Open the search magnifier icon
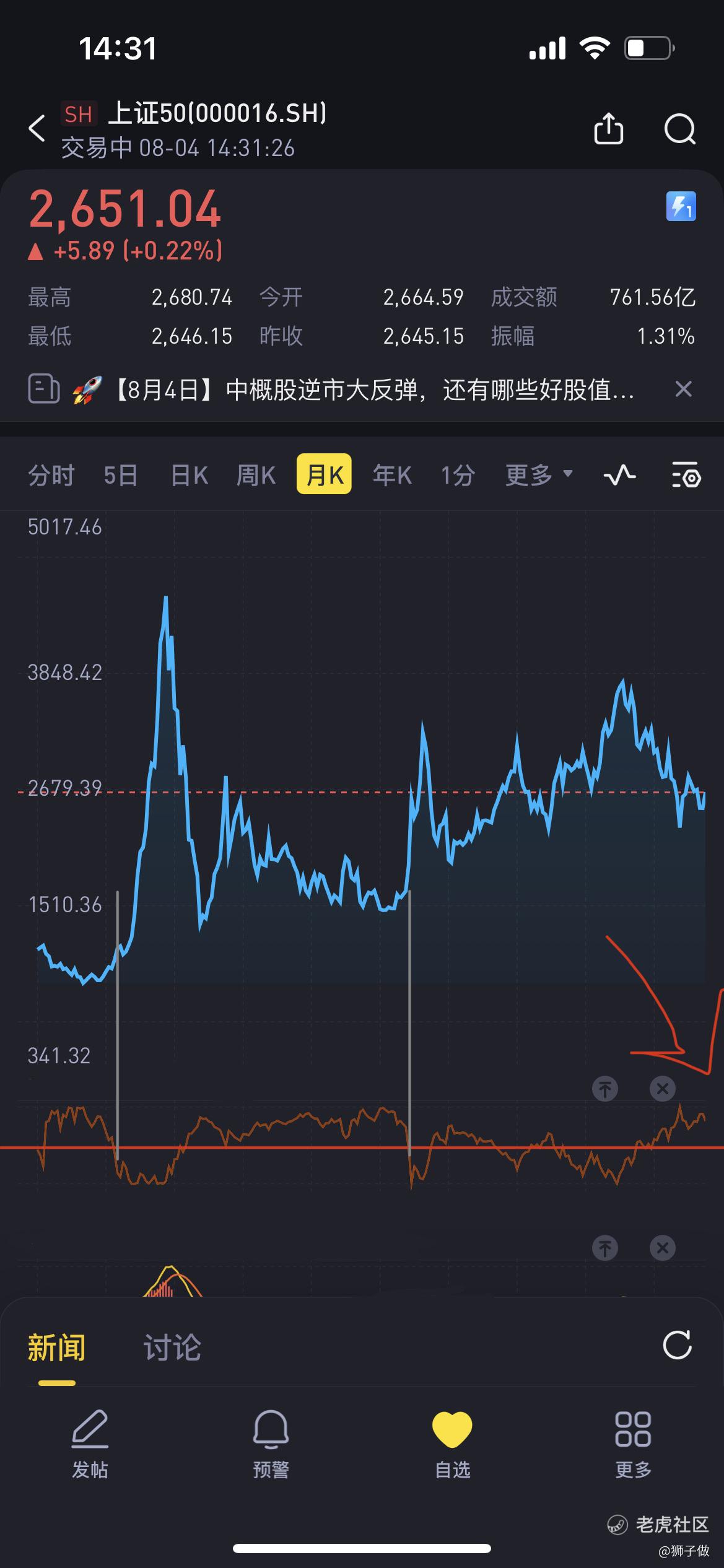 679,129
